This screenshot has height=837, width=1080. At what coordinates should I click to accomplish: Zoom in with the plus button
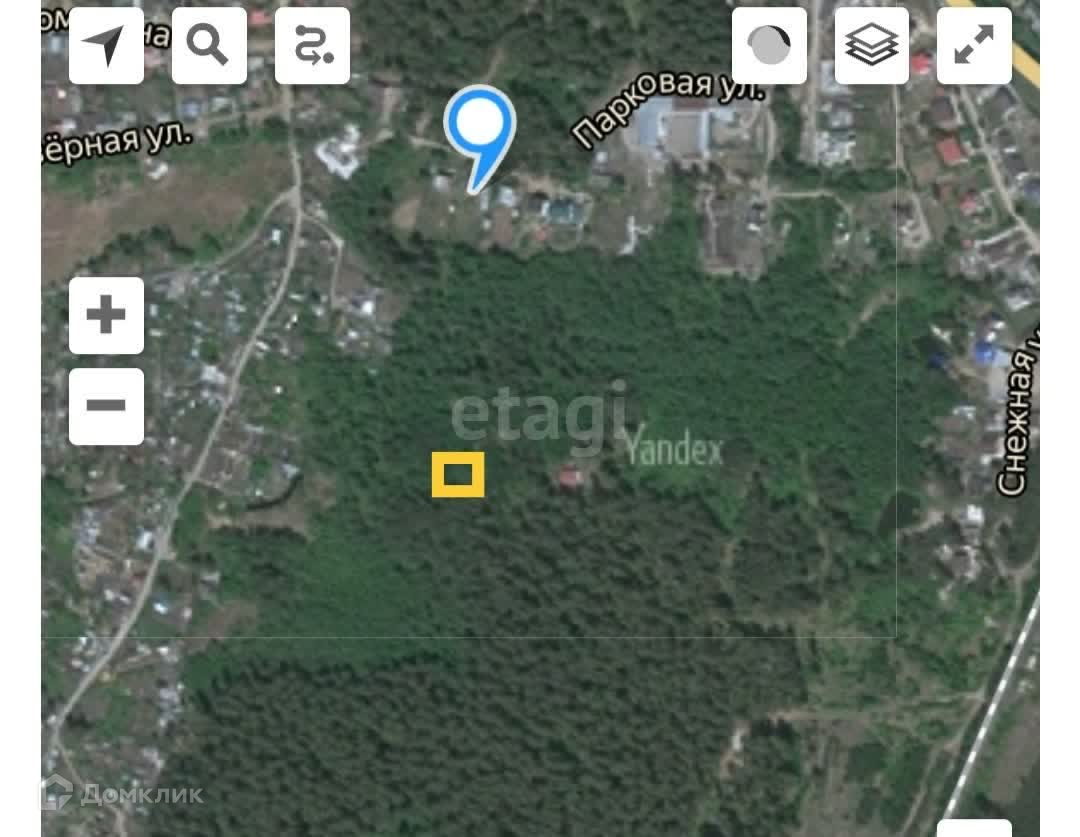click(106, 316)
